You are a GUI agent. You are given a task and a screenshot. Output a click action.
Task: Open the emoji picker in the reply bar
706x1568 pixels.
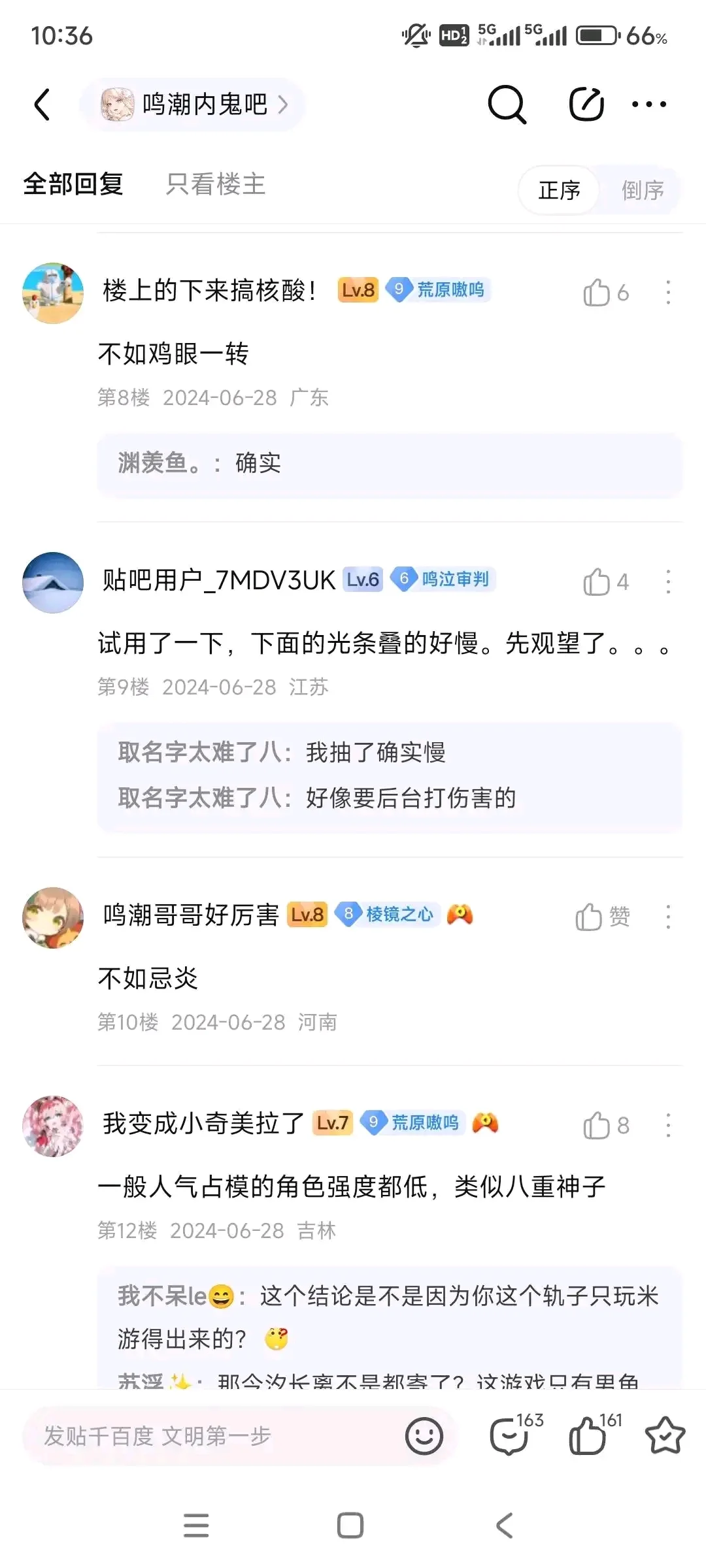click(x=424, y=1435)
